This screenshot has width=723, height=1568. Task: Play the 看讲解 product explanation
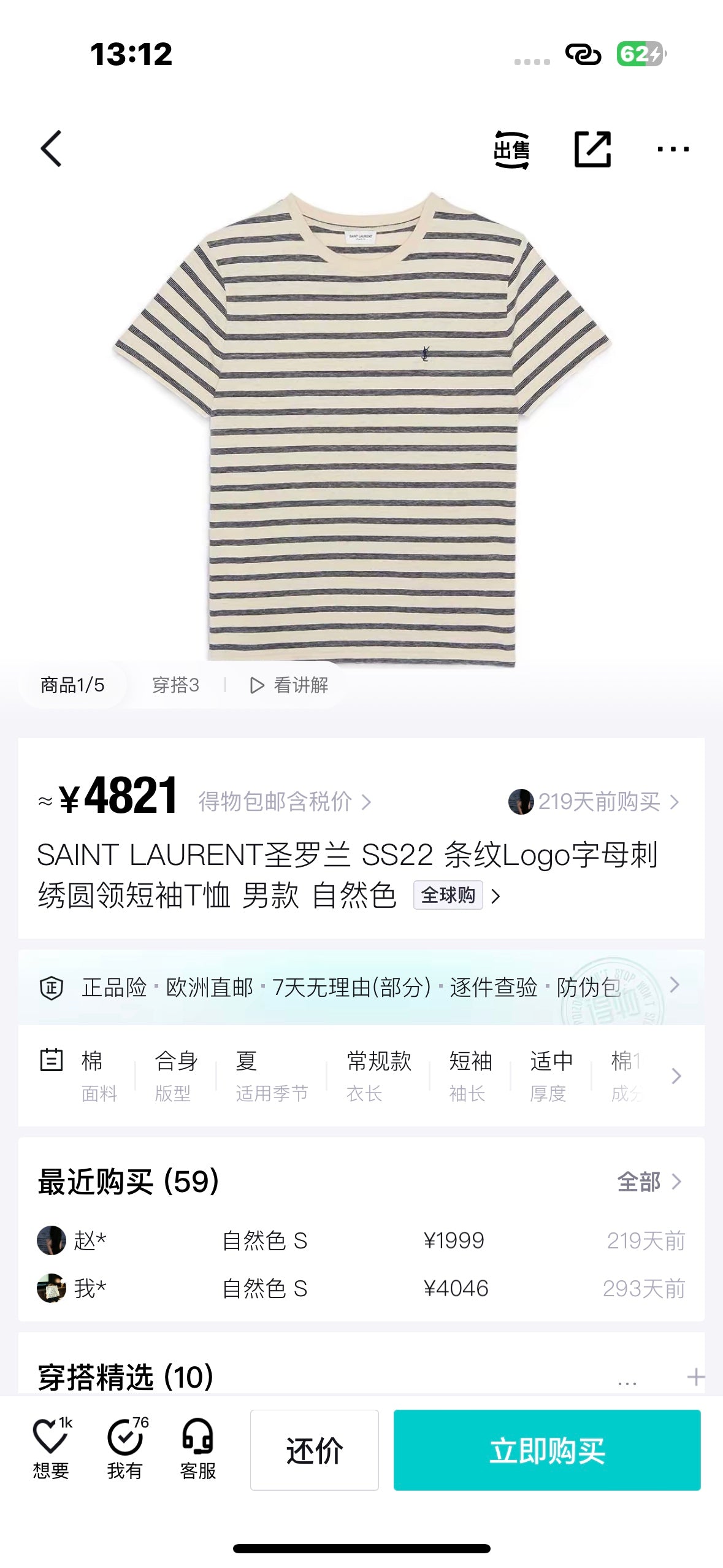coord(289,685)
